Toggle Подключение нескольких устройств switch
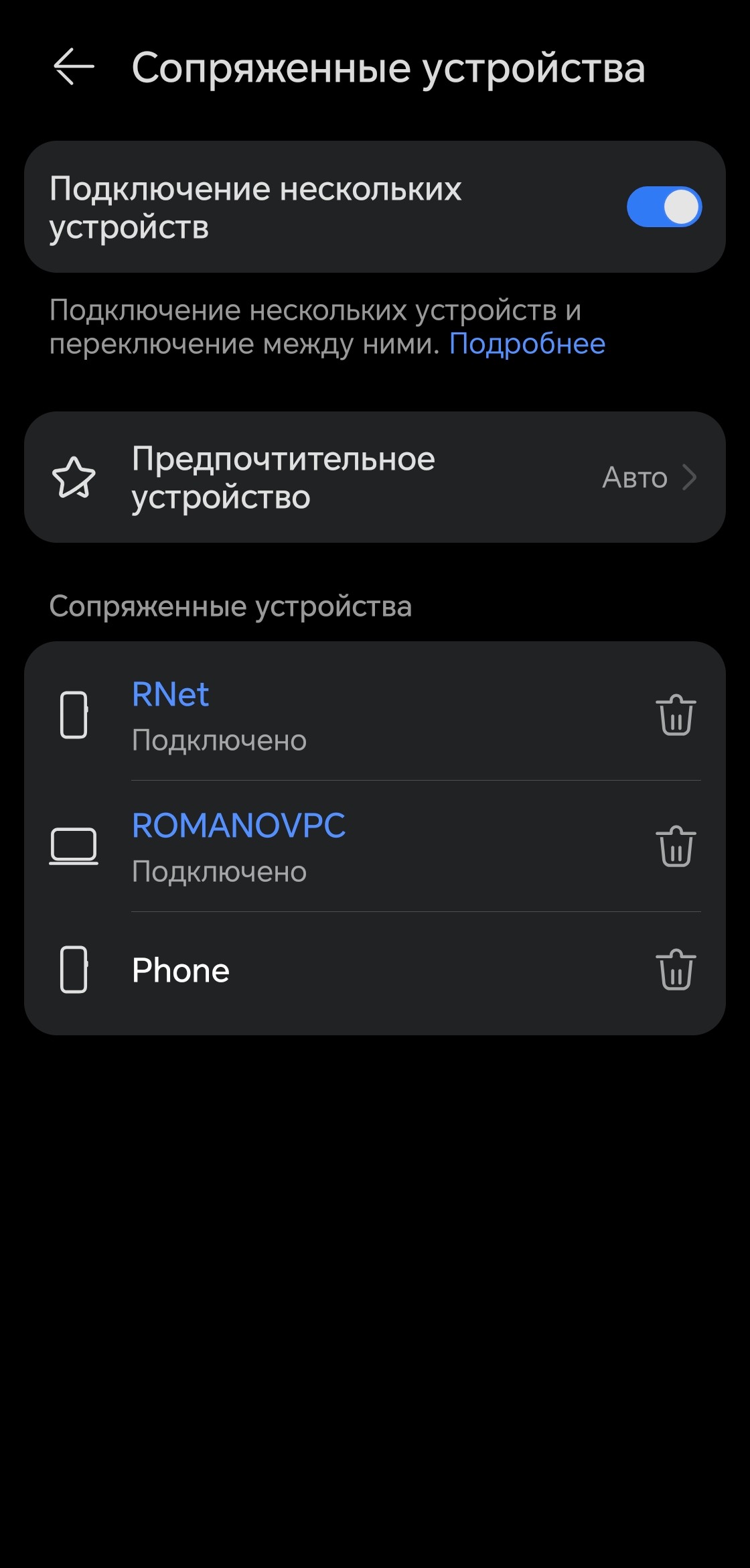The height and width of the screenshot is (1568, 750). point(664,207)
